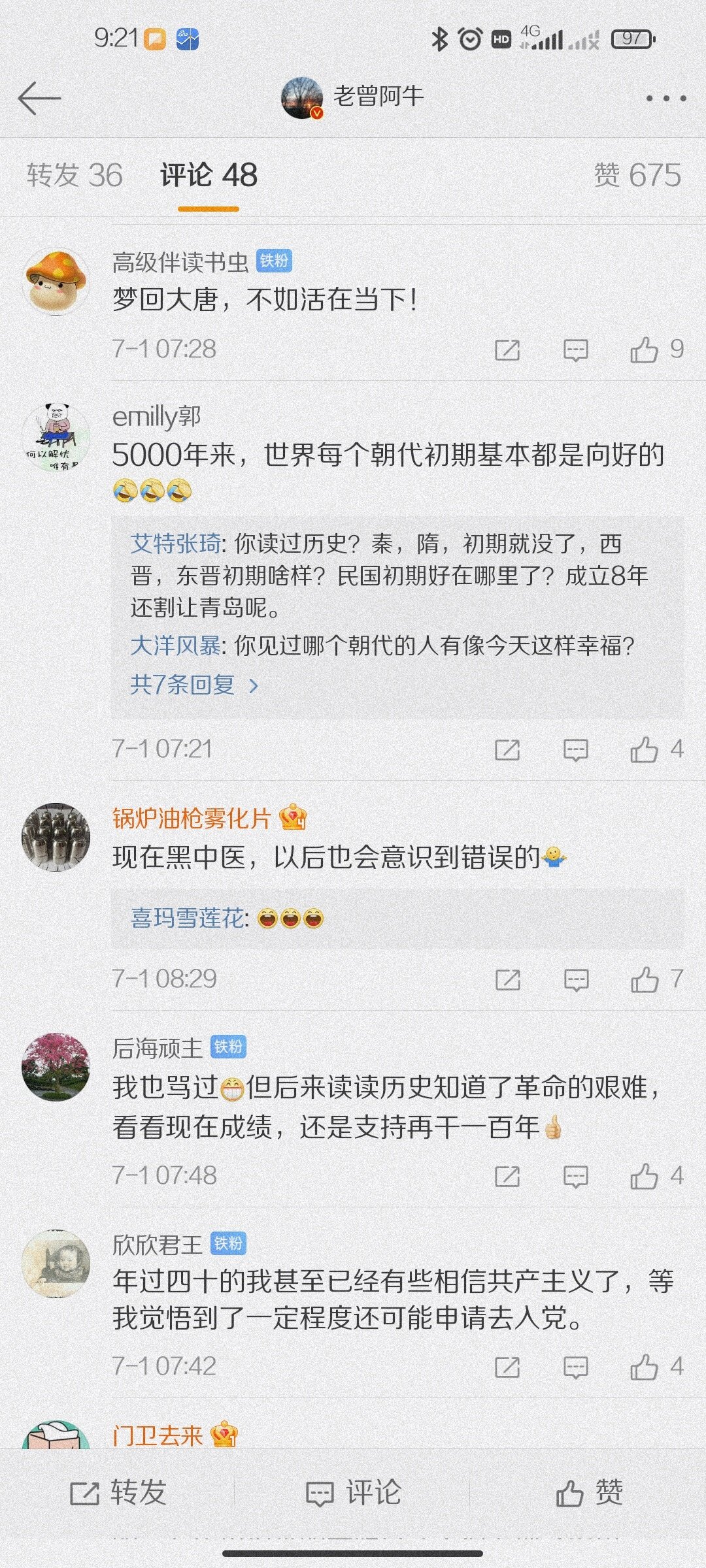Viewport: 706px width, 1568px height.
Task: Go back using the top-left arrow
Action: click(x=39, y=99)
